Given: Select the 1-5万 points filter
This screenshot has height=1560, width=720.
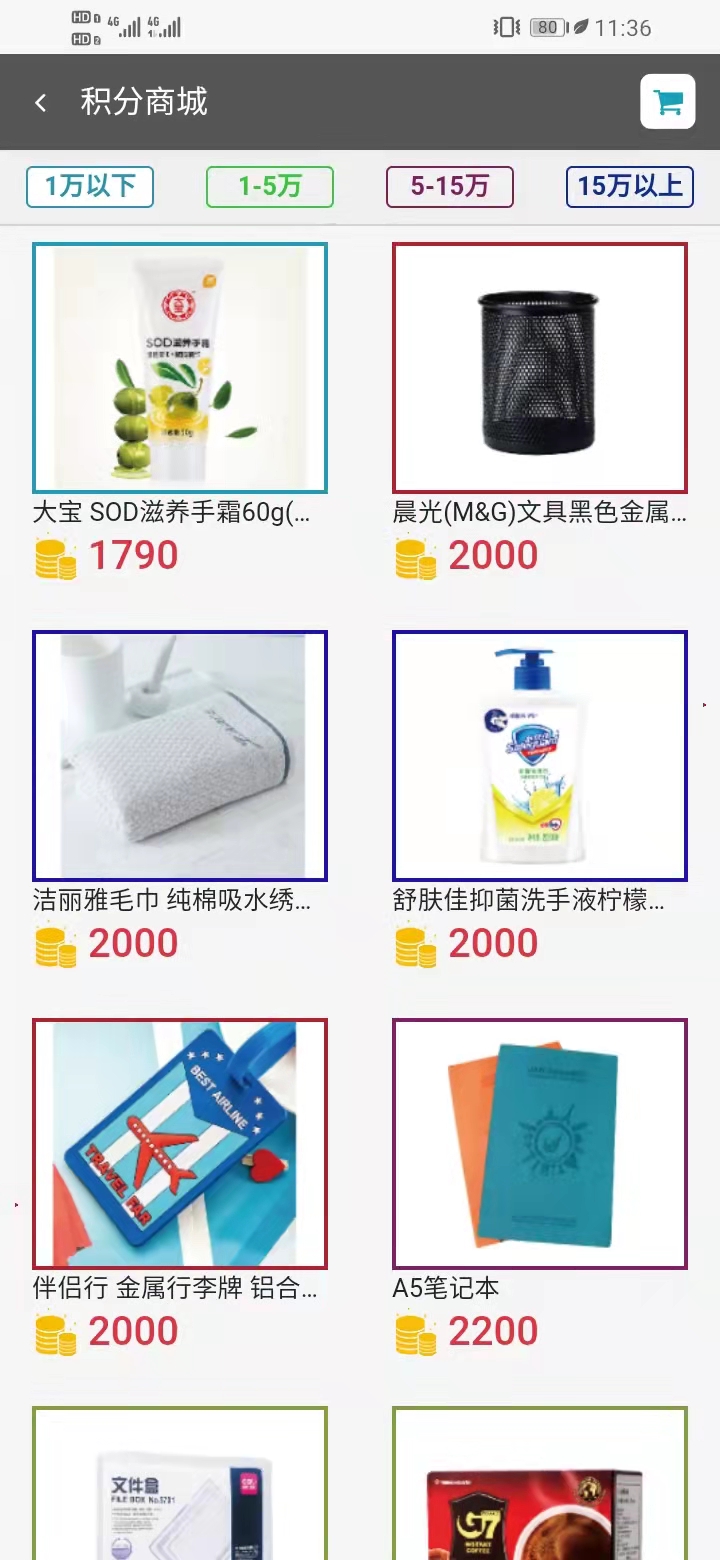Looking at the screenshot, I should coord(270,187).
